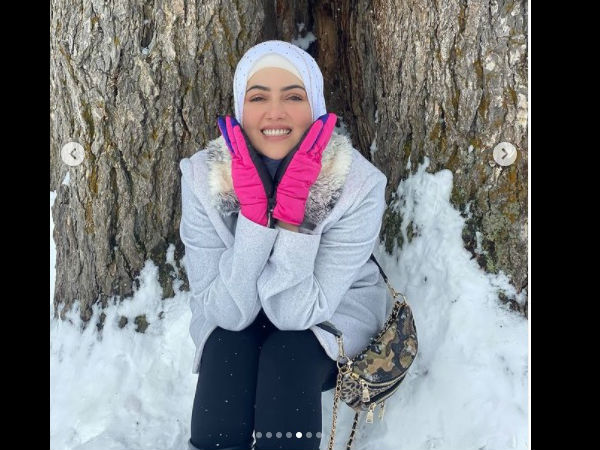Go back to the previous photo
The image size is (600, 450).
72,154
